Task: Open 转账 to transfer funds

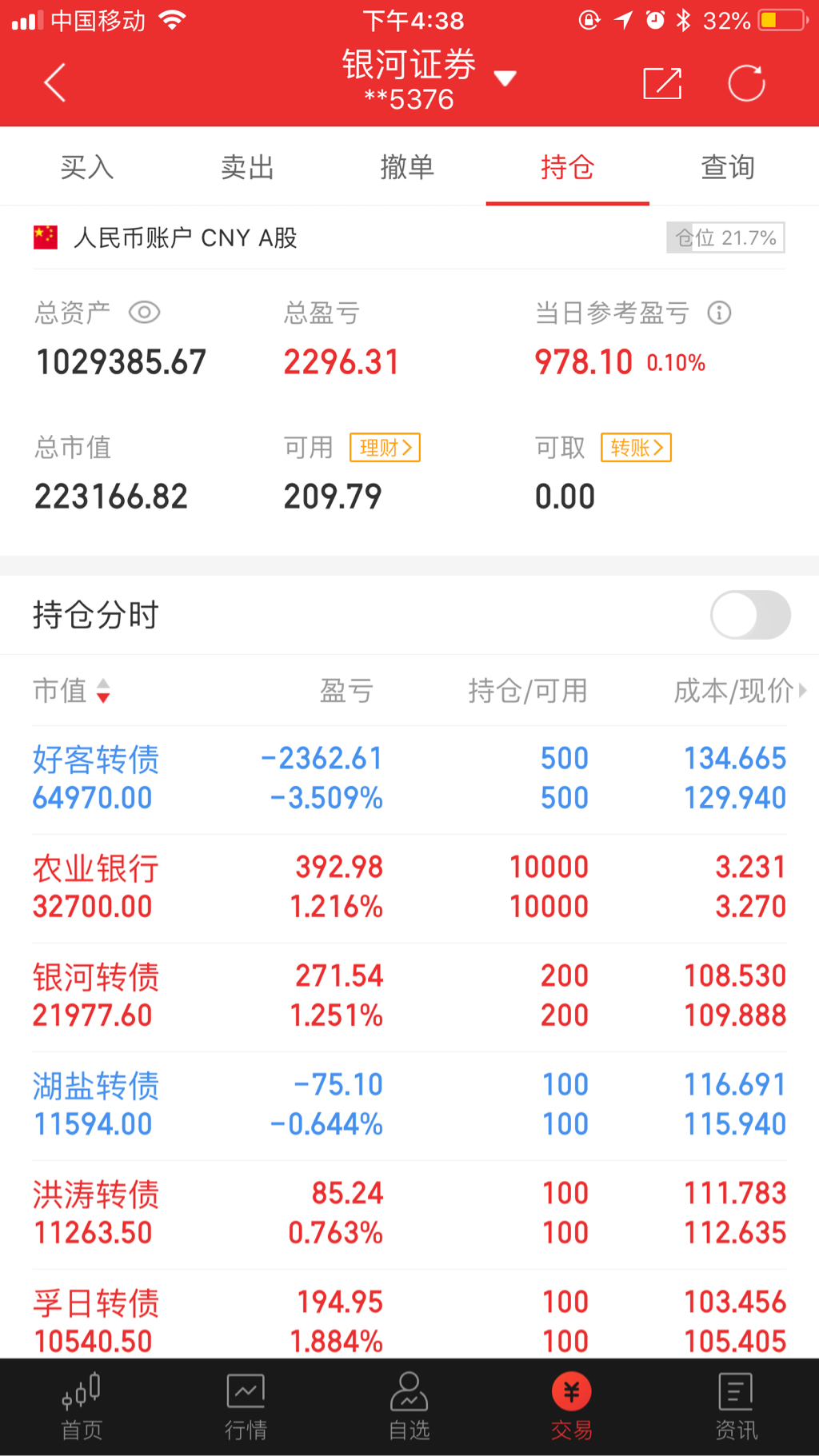Action: pos(636,448)
